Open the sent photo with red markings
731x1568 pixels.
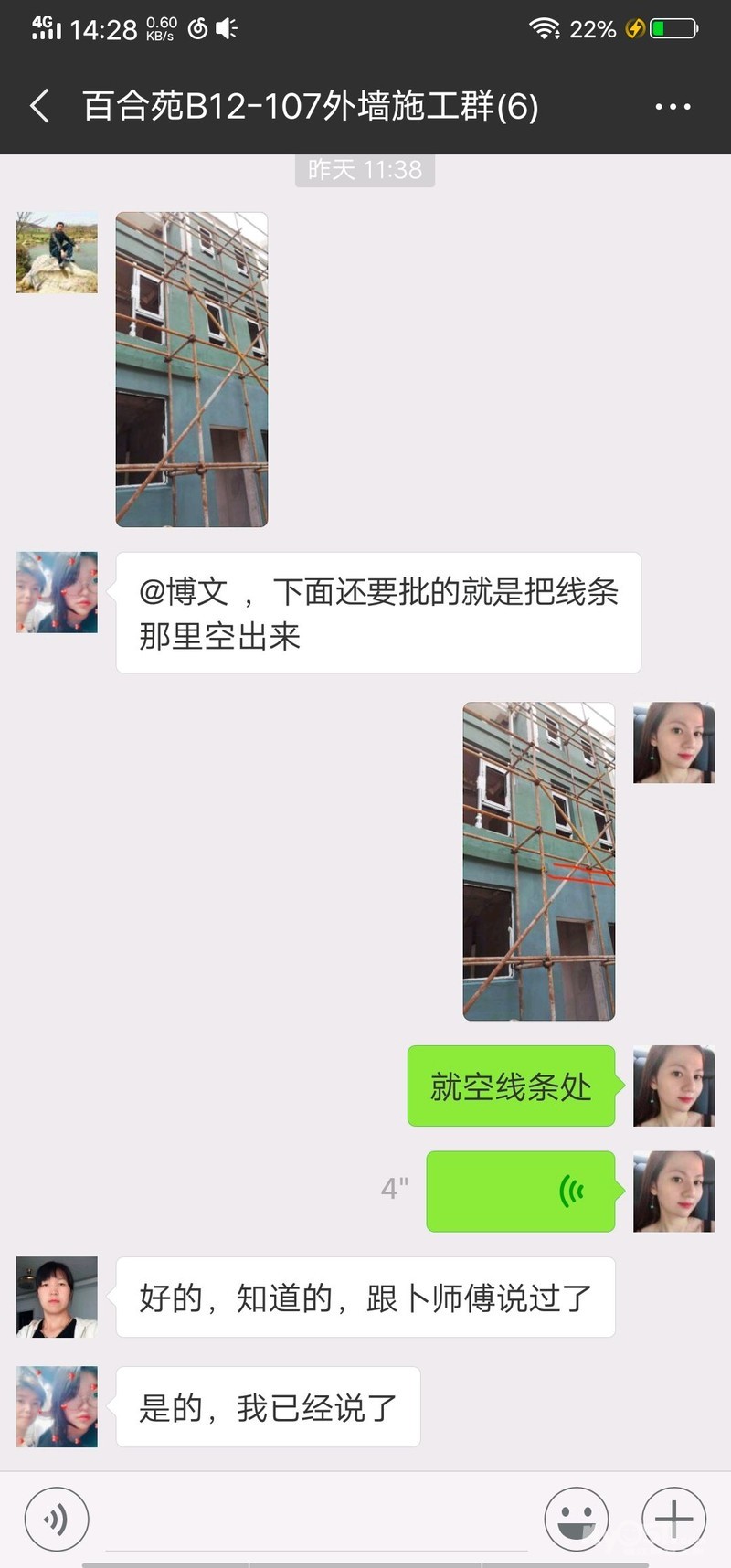[539, 861]
